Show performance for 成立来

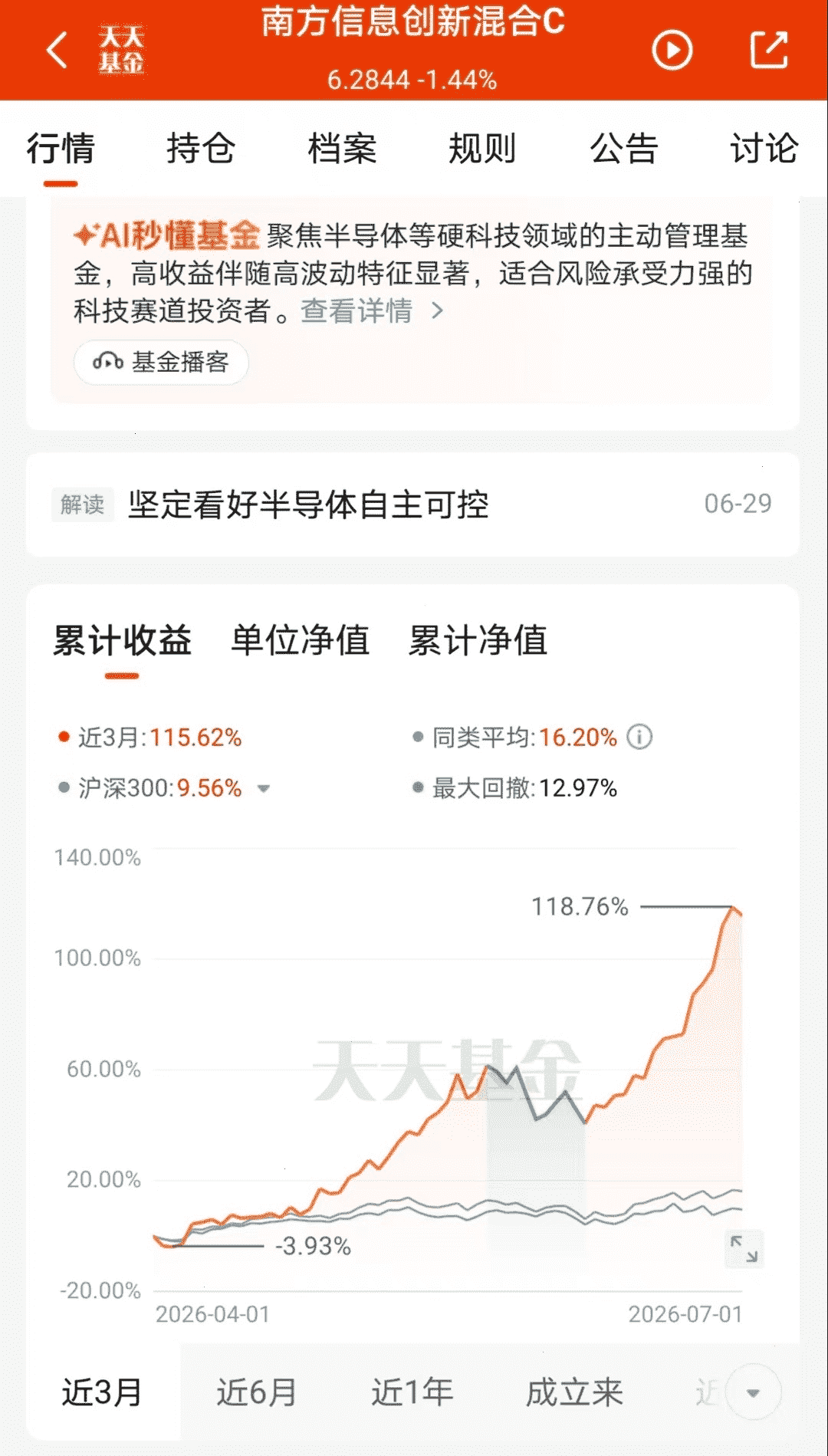pos(573,1392)
